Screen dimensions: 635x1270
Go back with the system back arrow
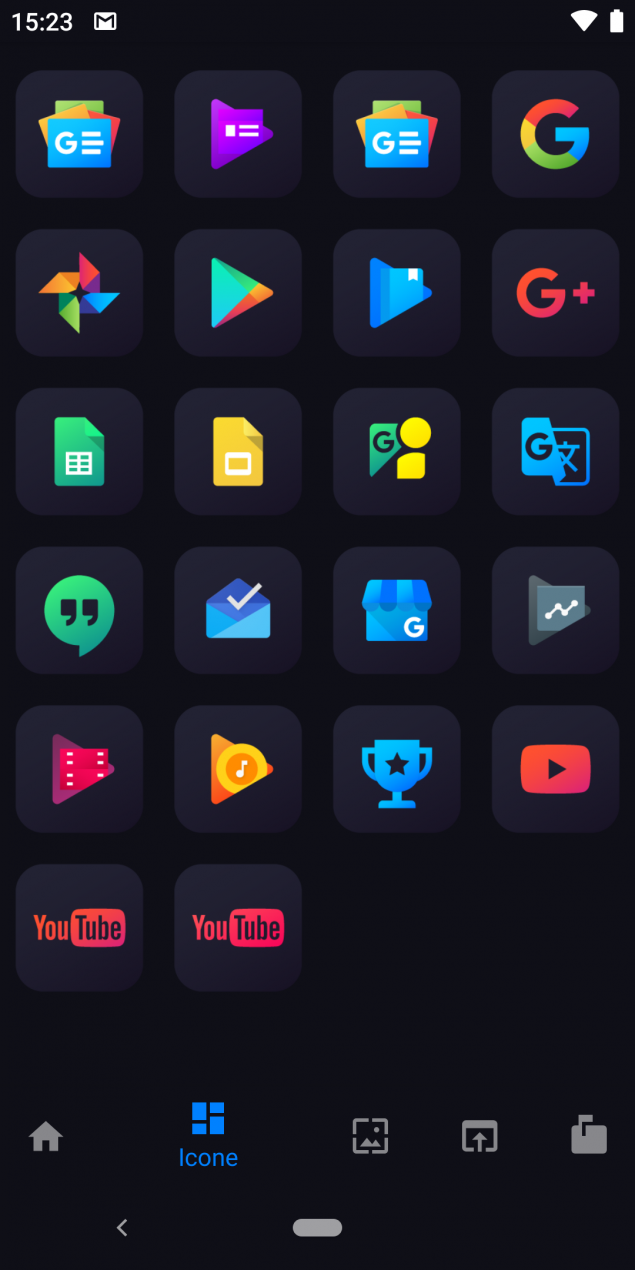[x=122, y=1227]
